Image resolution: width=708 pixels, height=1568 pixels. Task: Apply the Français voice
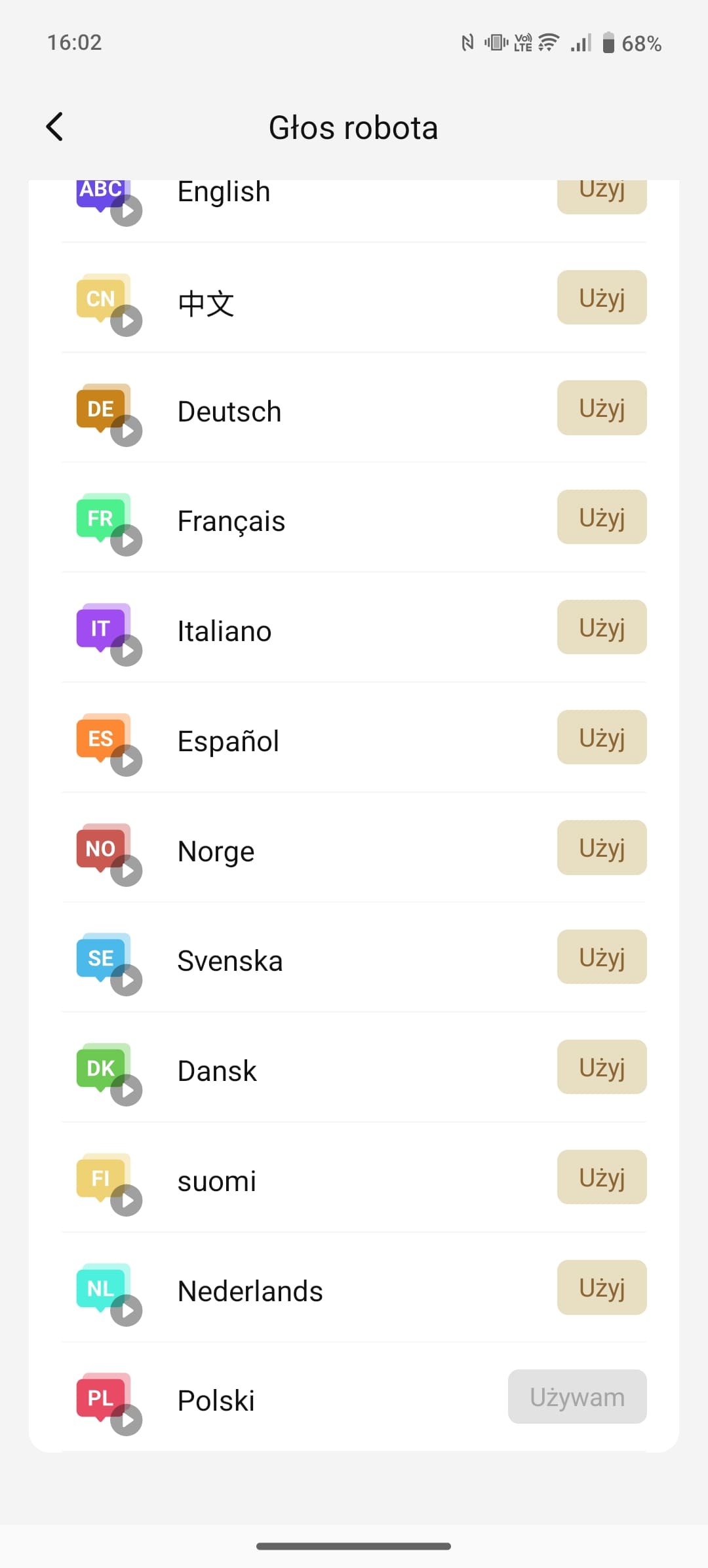(x=602, y=517)
